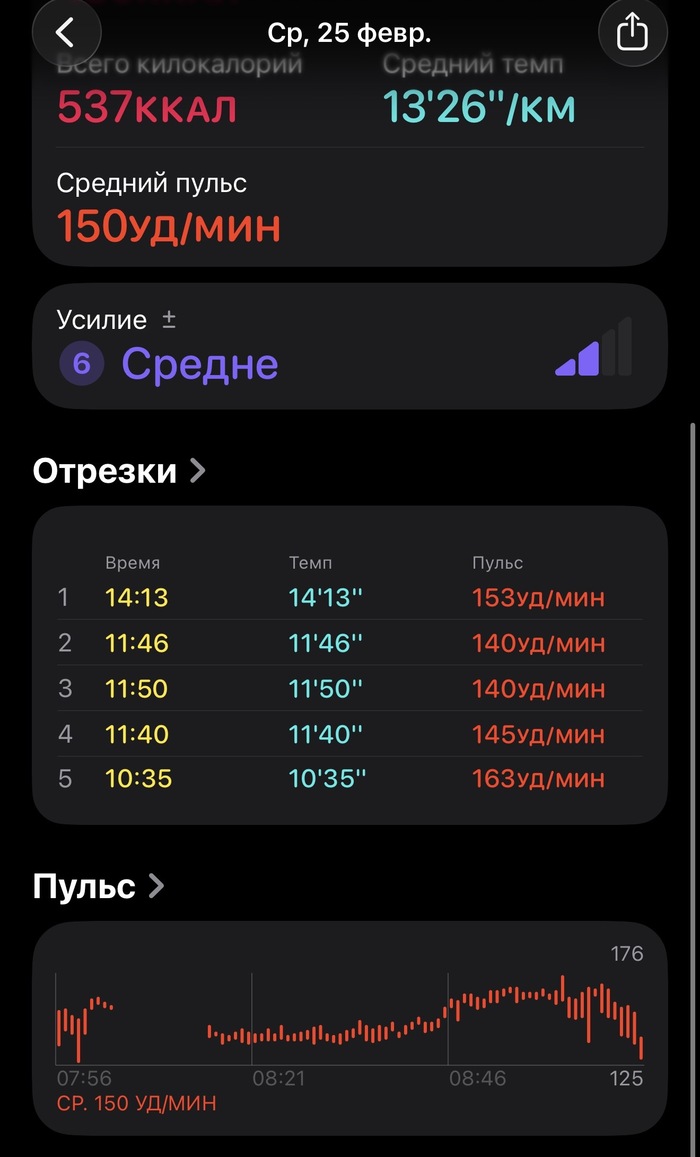The height and width of the screenshot is (1157, 700).
Task: Open the Пульс heart rate details
Action: coord(98,886)
